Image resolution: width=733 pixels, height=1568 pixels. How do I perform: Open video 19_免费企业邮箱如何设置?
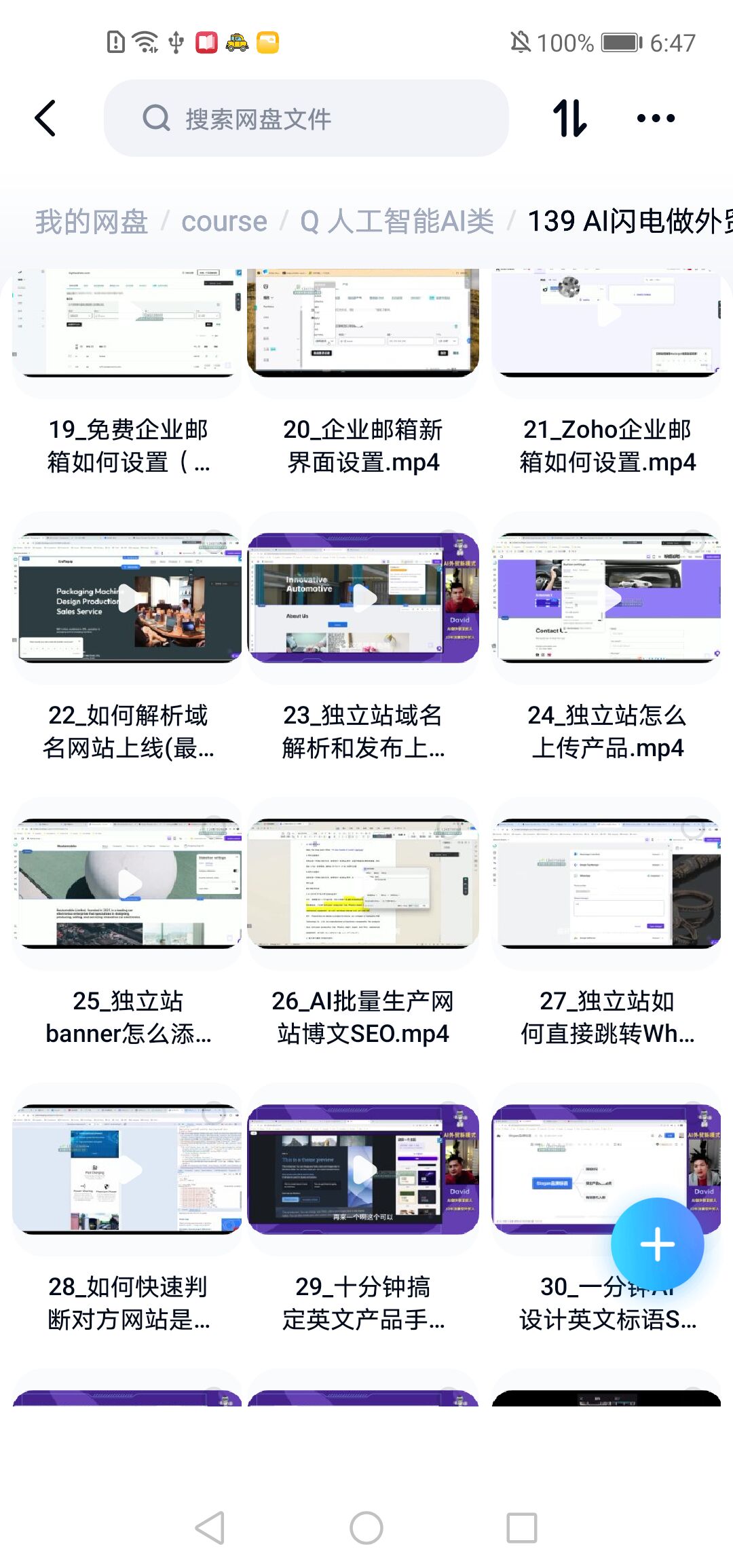coord(128,326)
